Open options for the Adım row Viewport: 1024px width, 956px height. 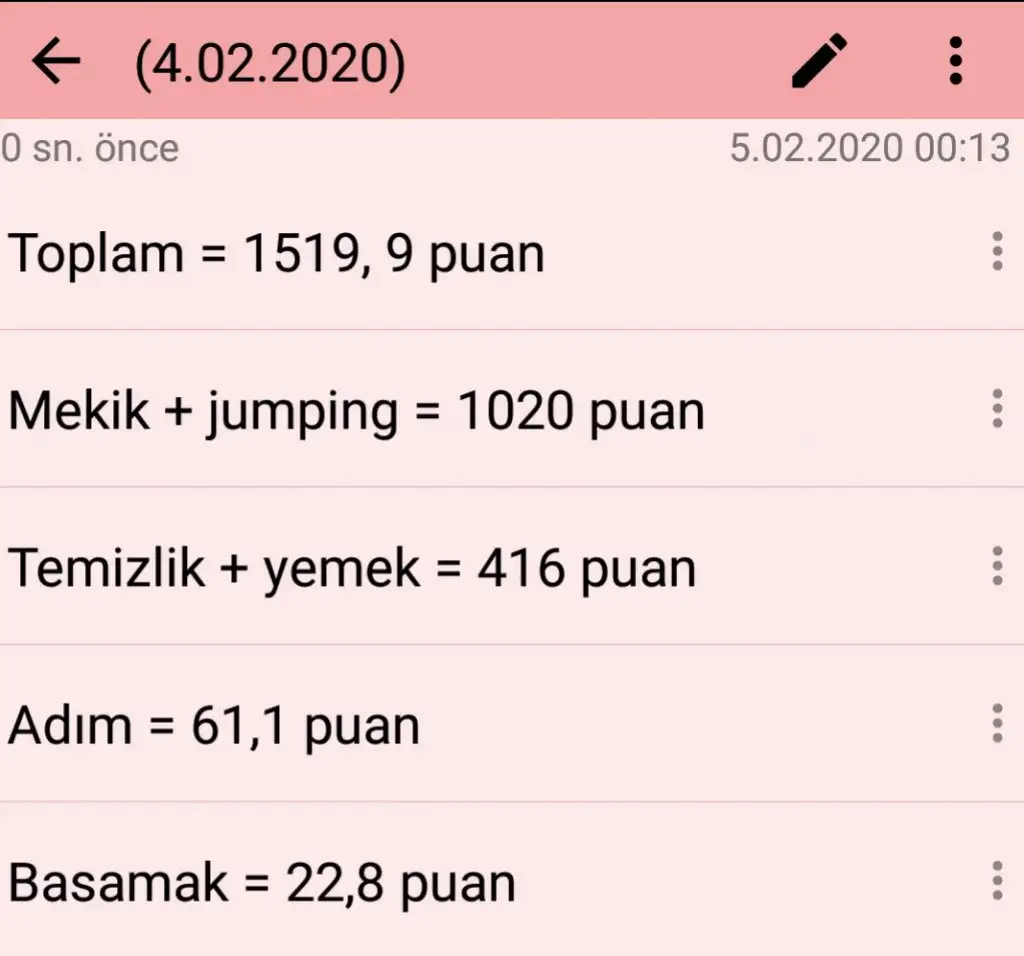tap(996, 723)
